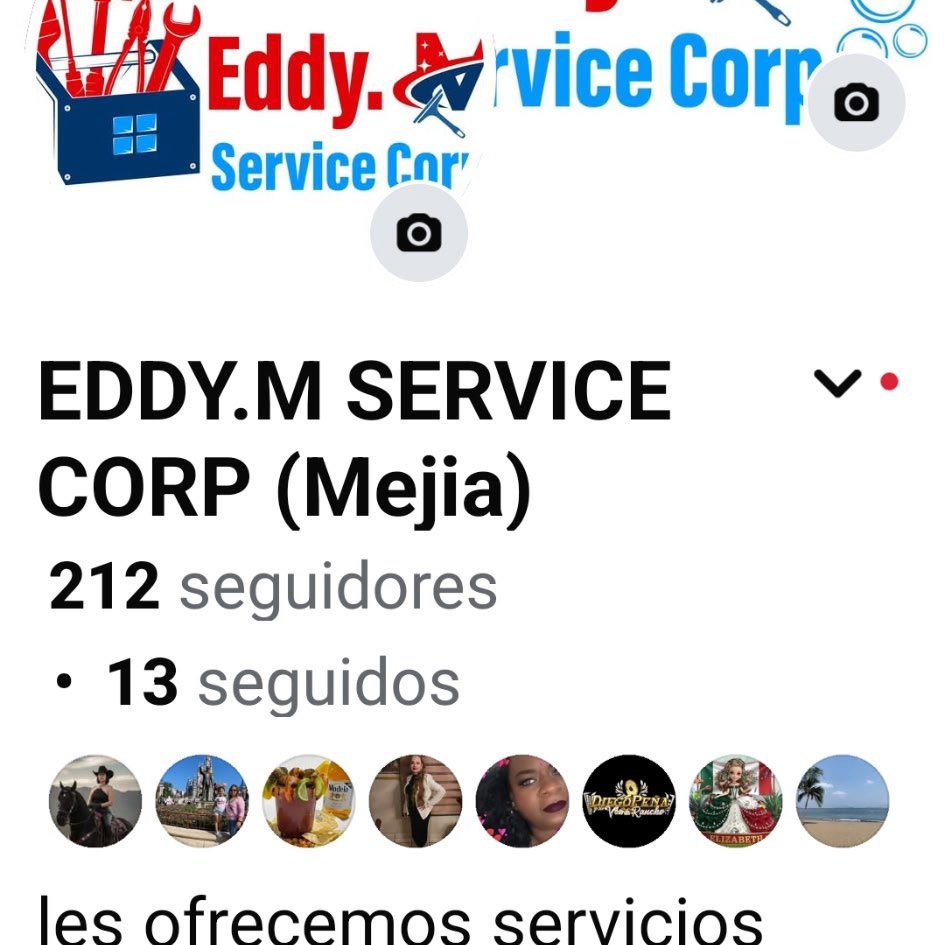The width and height of the screenshot is (945, 945).
Task: Open the Elizabeth follower avatar
Action: (x=736, y=800)
